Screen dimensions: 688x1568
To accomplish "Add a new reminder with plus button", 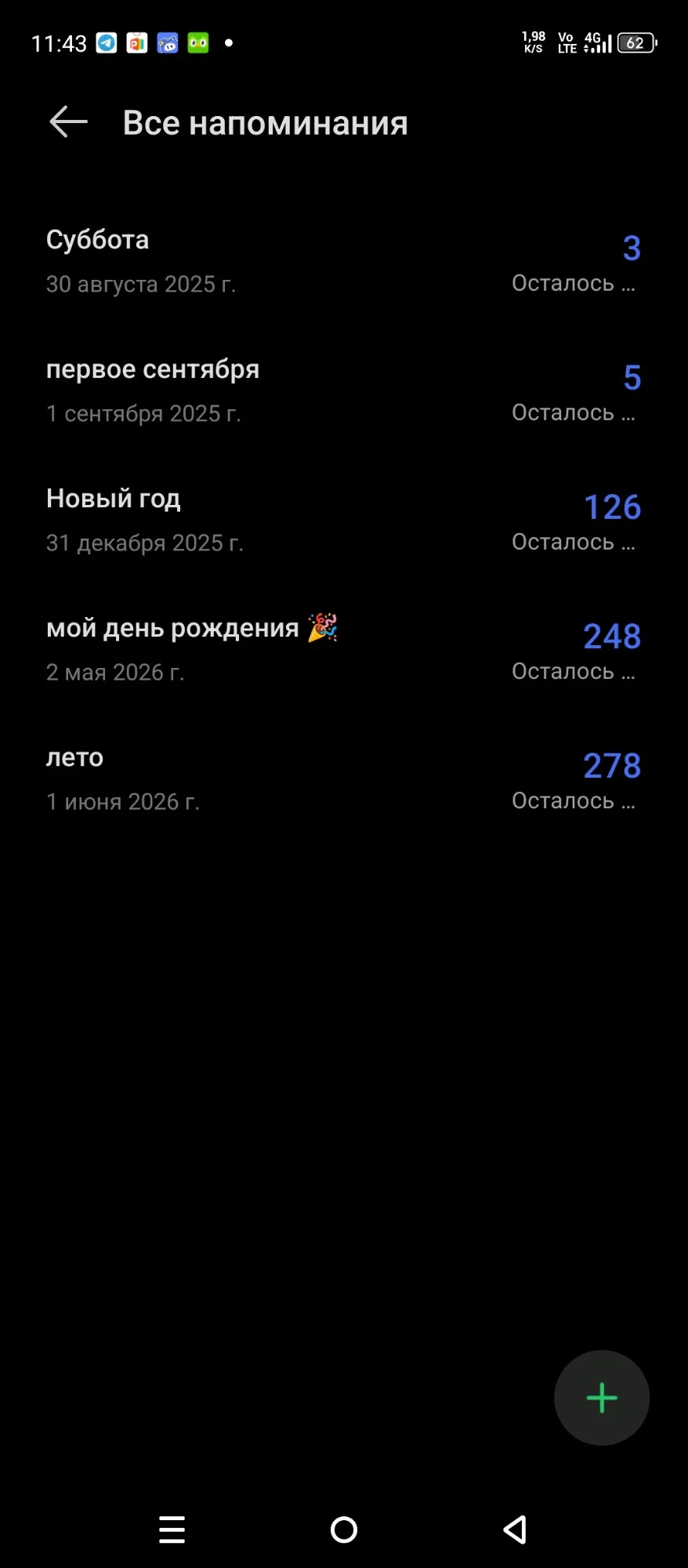I will (x=602, y=1398).
